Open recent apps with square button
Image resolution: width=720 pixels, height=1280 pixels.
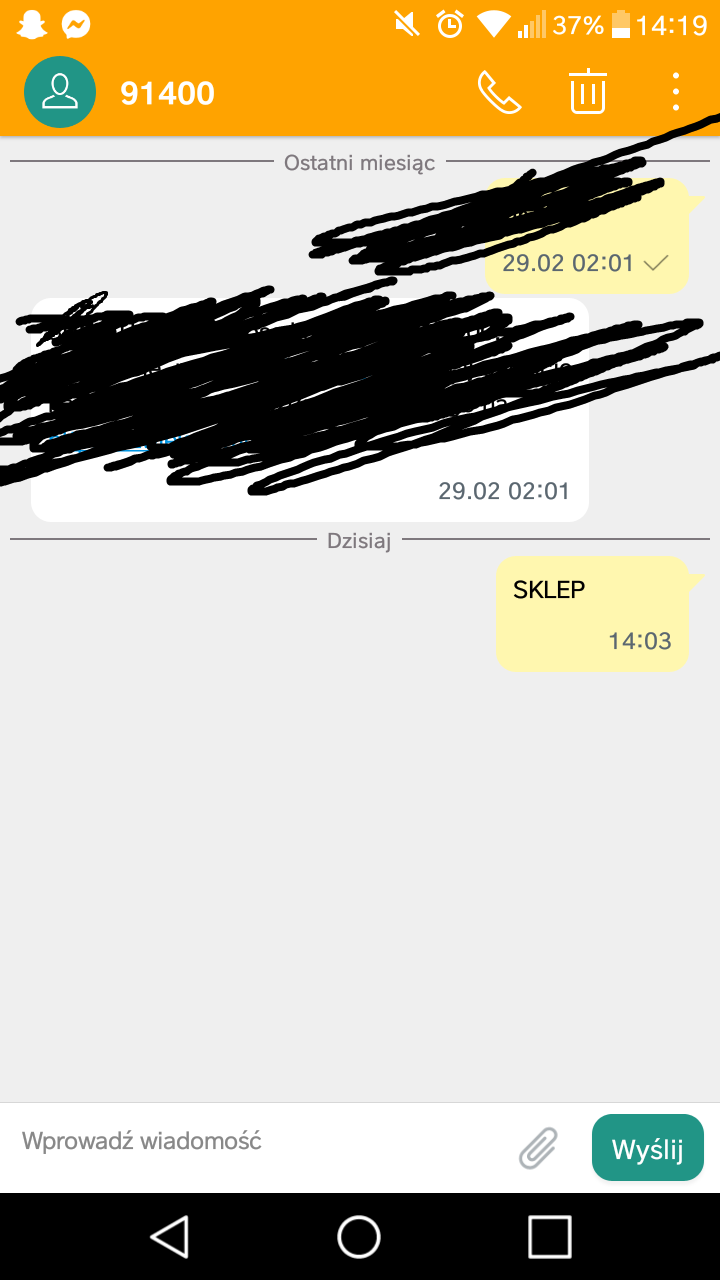(x=549, y=1236)
